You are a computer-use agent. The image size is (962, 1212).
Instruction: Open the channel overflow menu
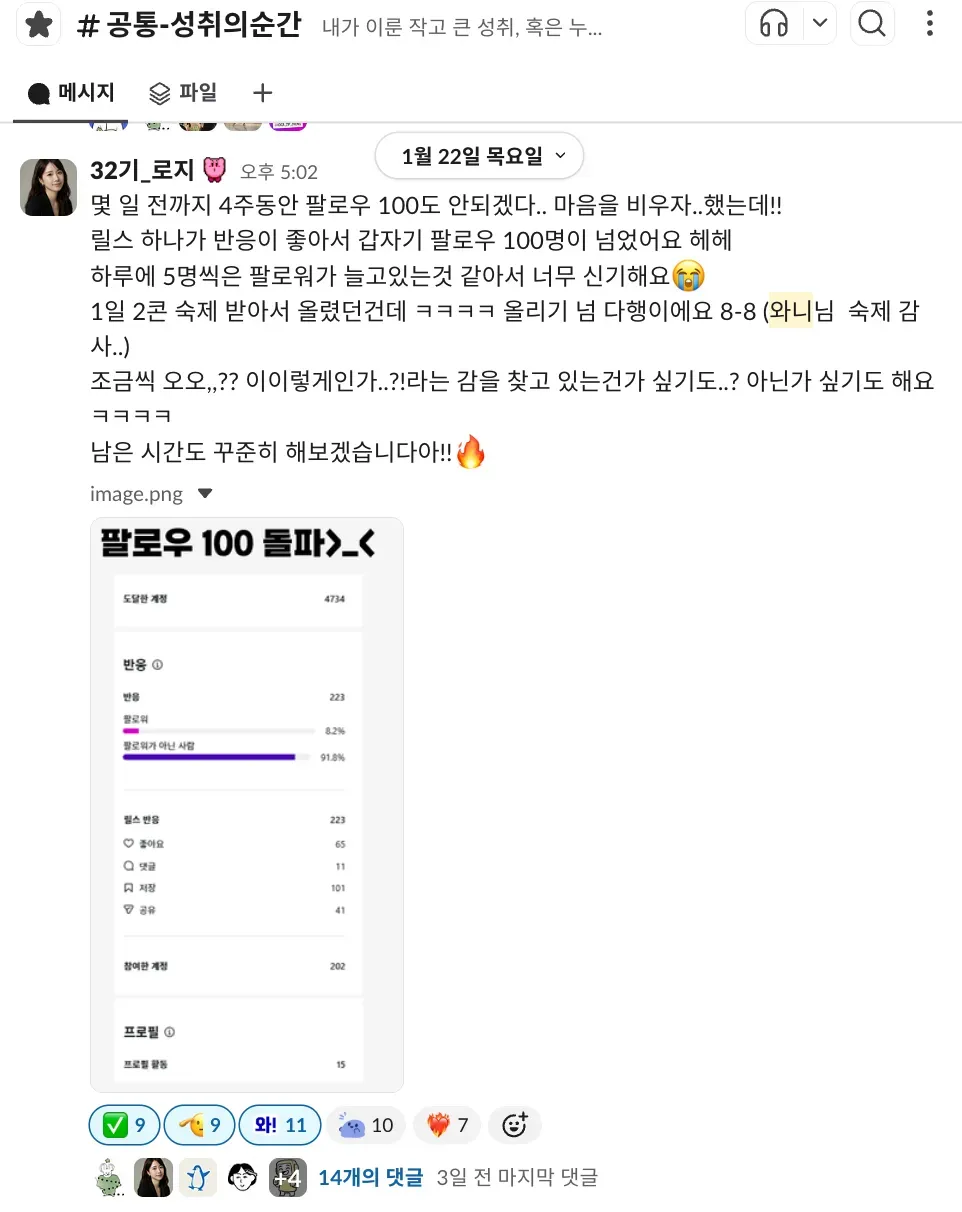click(930, 24)
